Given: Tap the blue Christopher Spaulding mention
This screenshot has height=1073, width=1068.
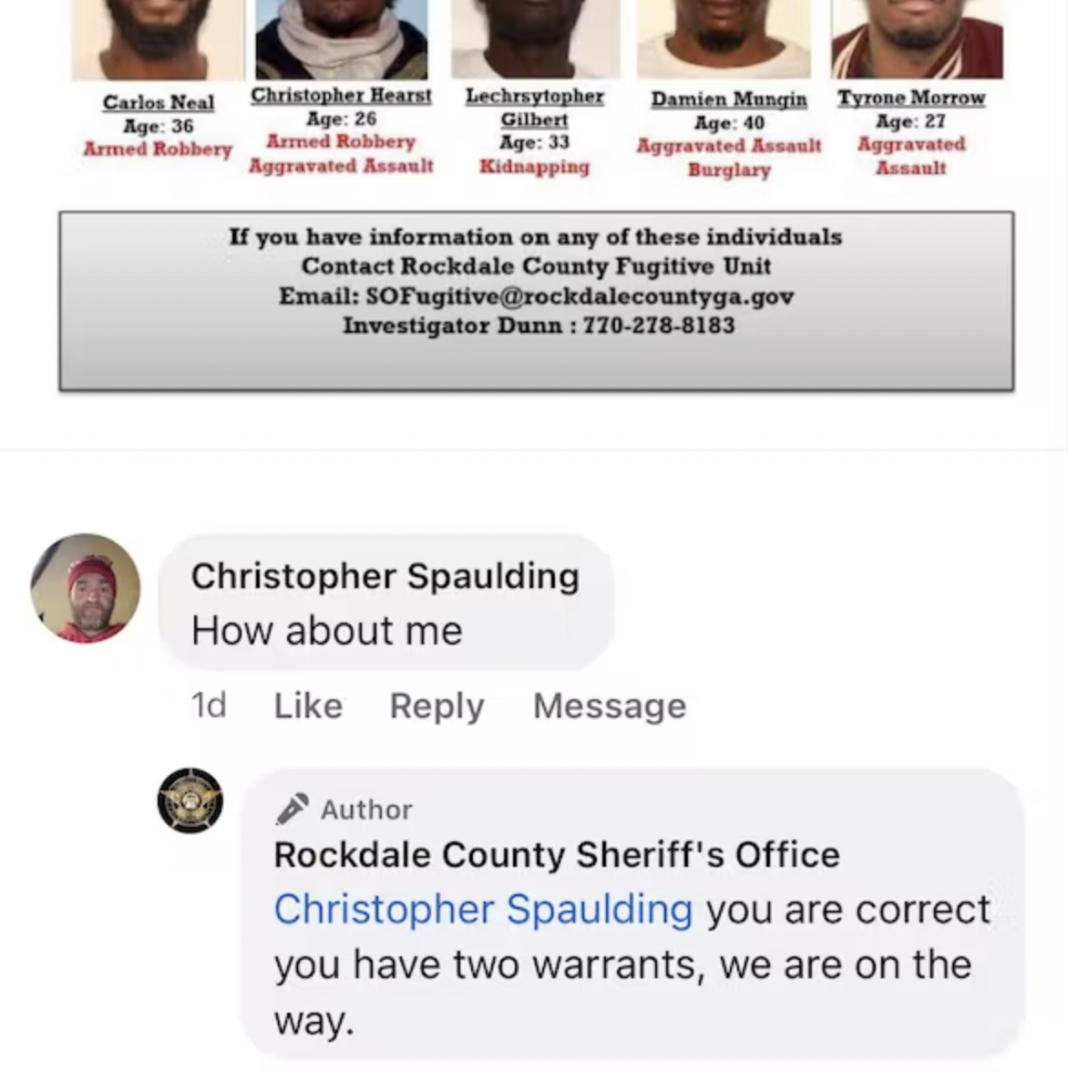Looking at the screenshot, I should coord(483,910).
